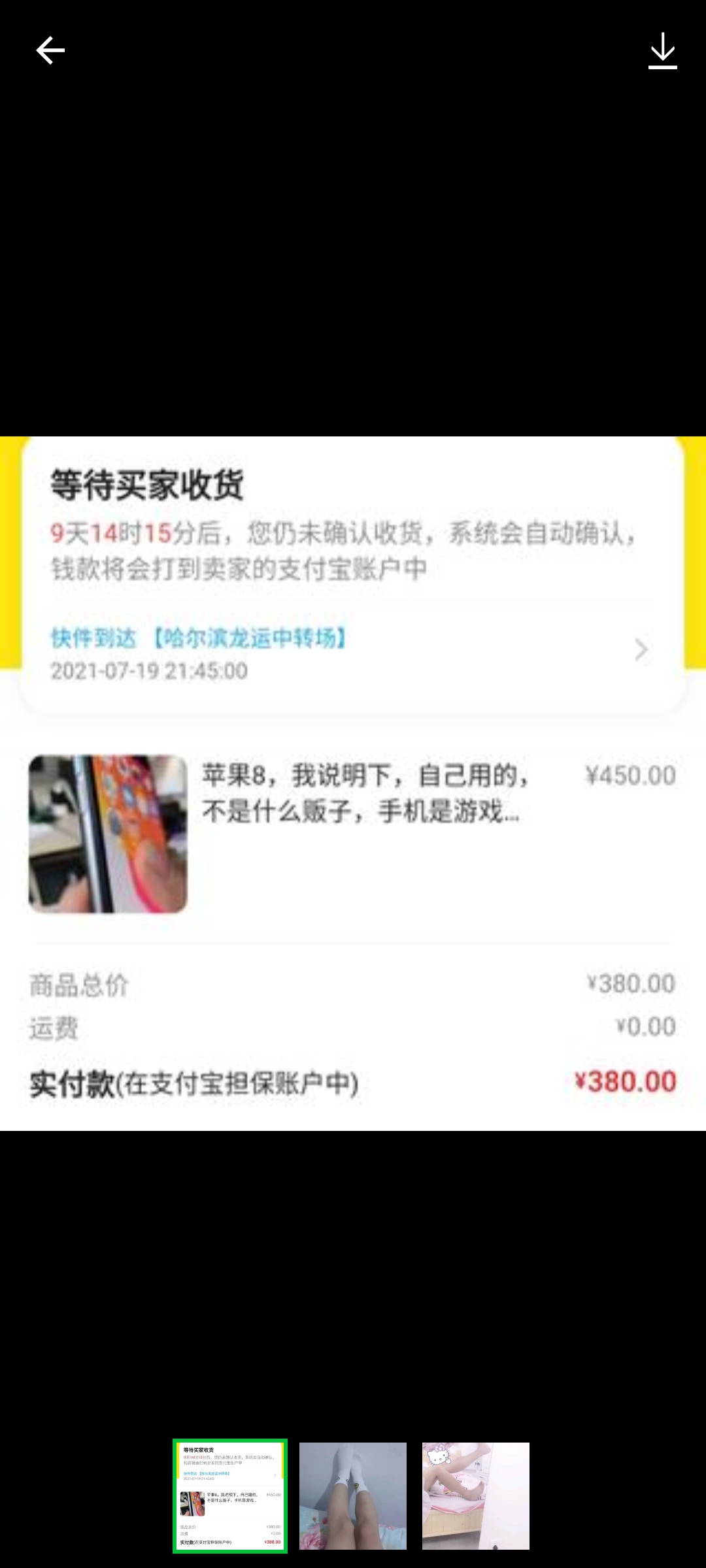The image size is (706, 1568).
Task: View the white socks photo thumbnail
Action: click(353, 1495)
